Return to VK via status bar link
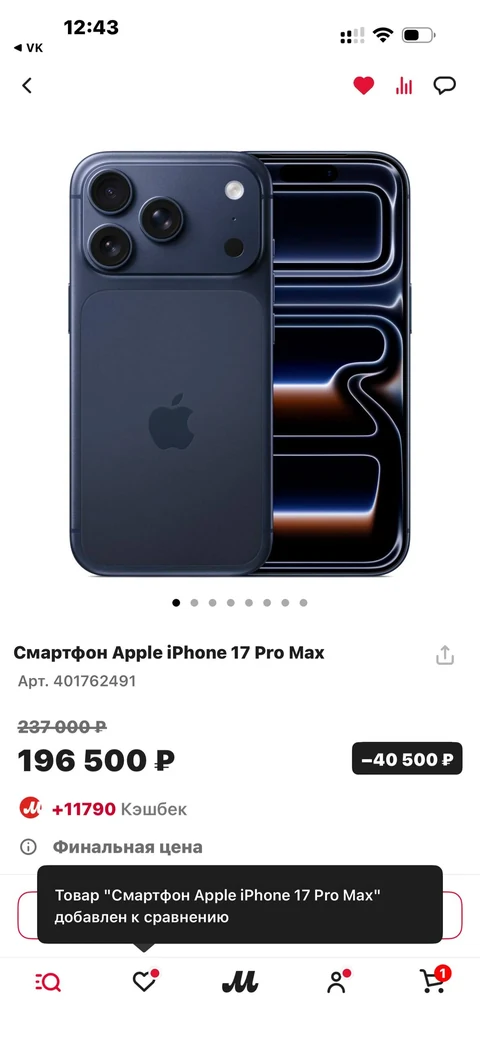480x1043 pixels. [x=28, y=47]
